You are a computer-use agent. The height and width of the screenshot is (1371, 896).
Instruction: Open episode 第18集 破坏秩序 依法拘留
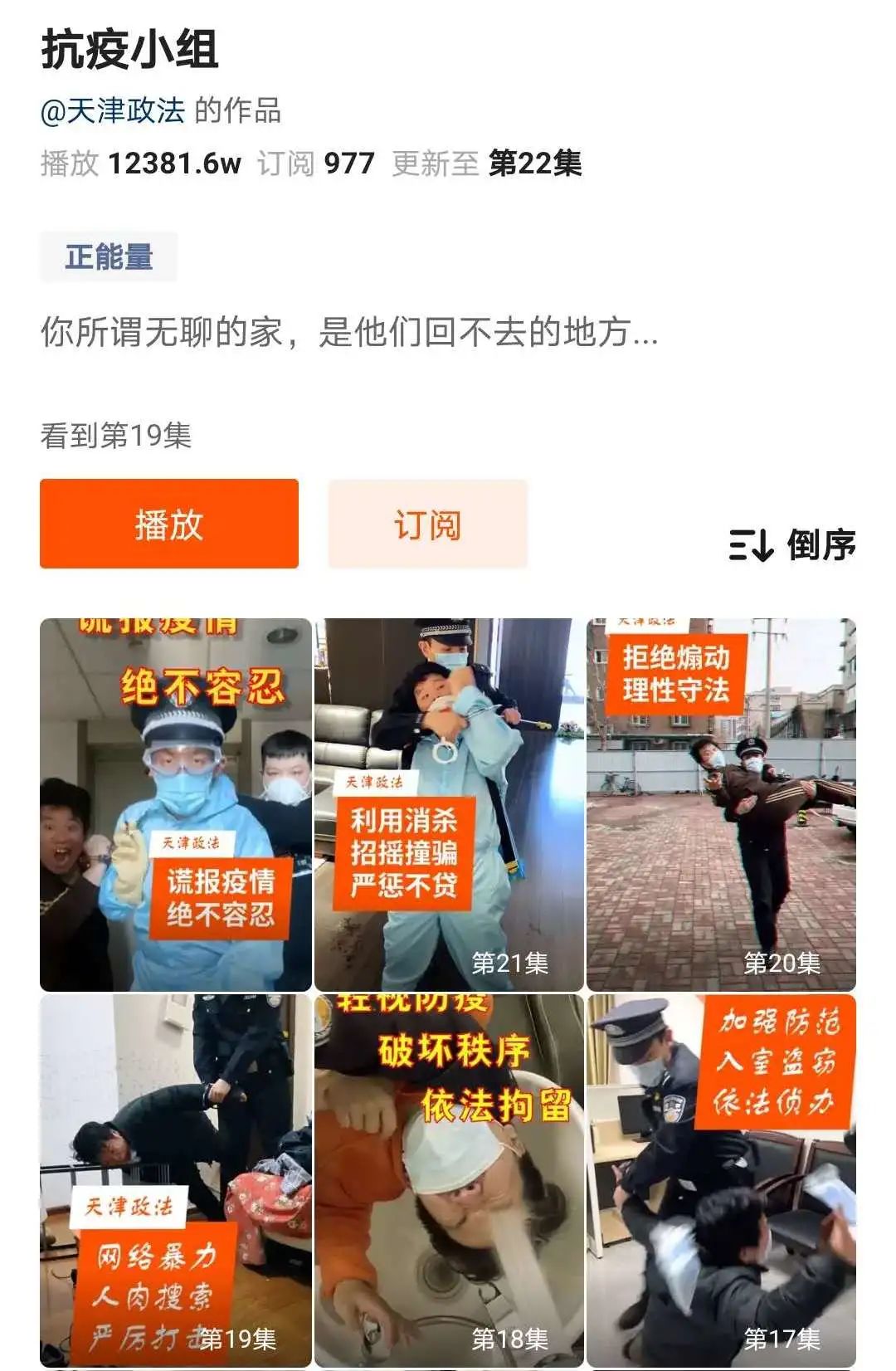pos(449,1180)
